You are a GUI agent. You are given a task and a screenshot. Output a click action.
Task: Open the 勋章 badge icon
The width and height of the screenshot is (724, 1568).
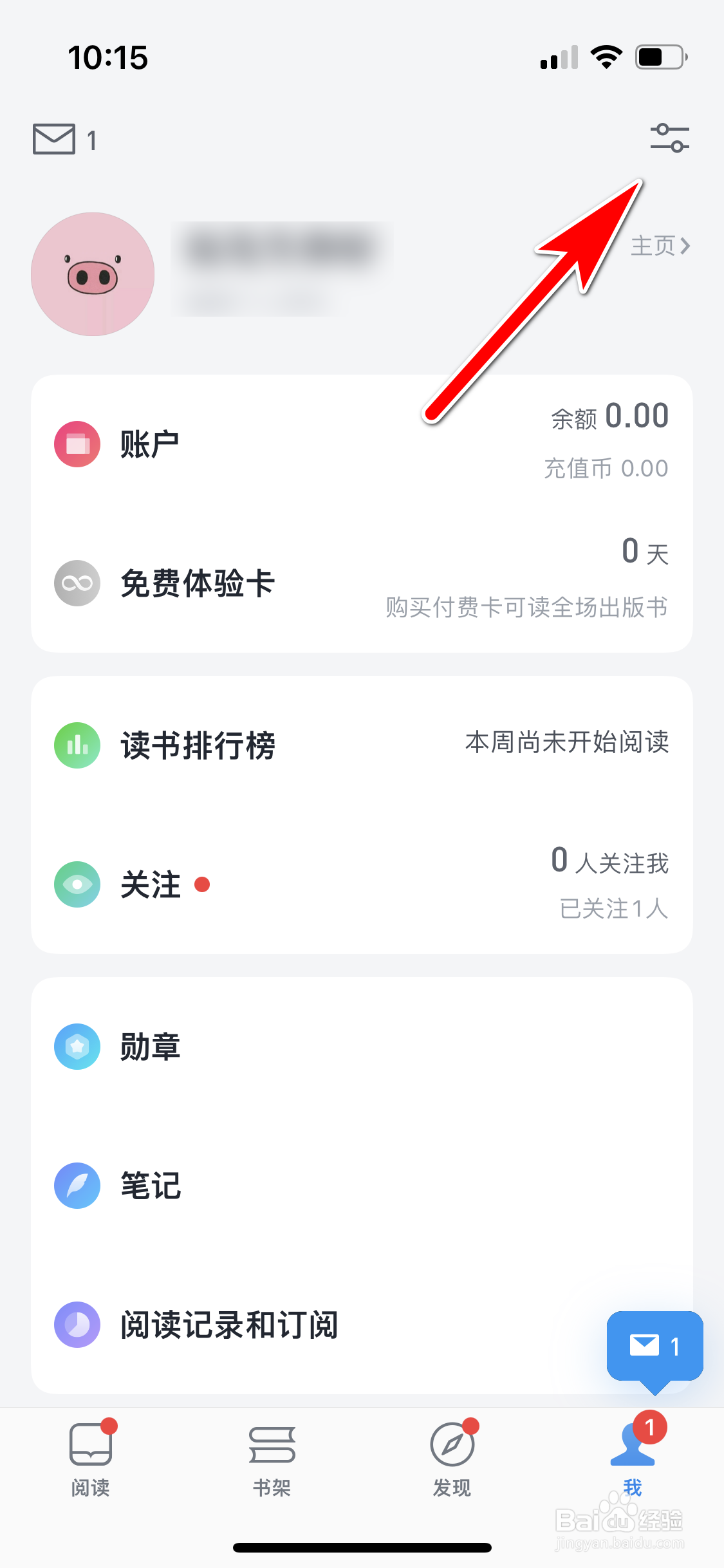(77, 1046)
